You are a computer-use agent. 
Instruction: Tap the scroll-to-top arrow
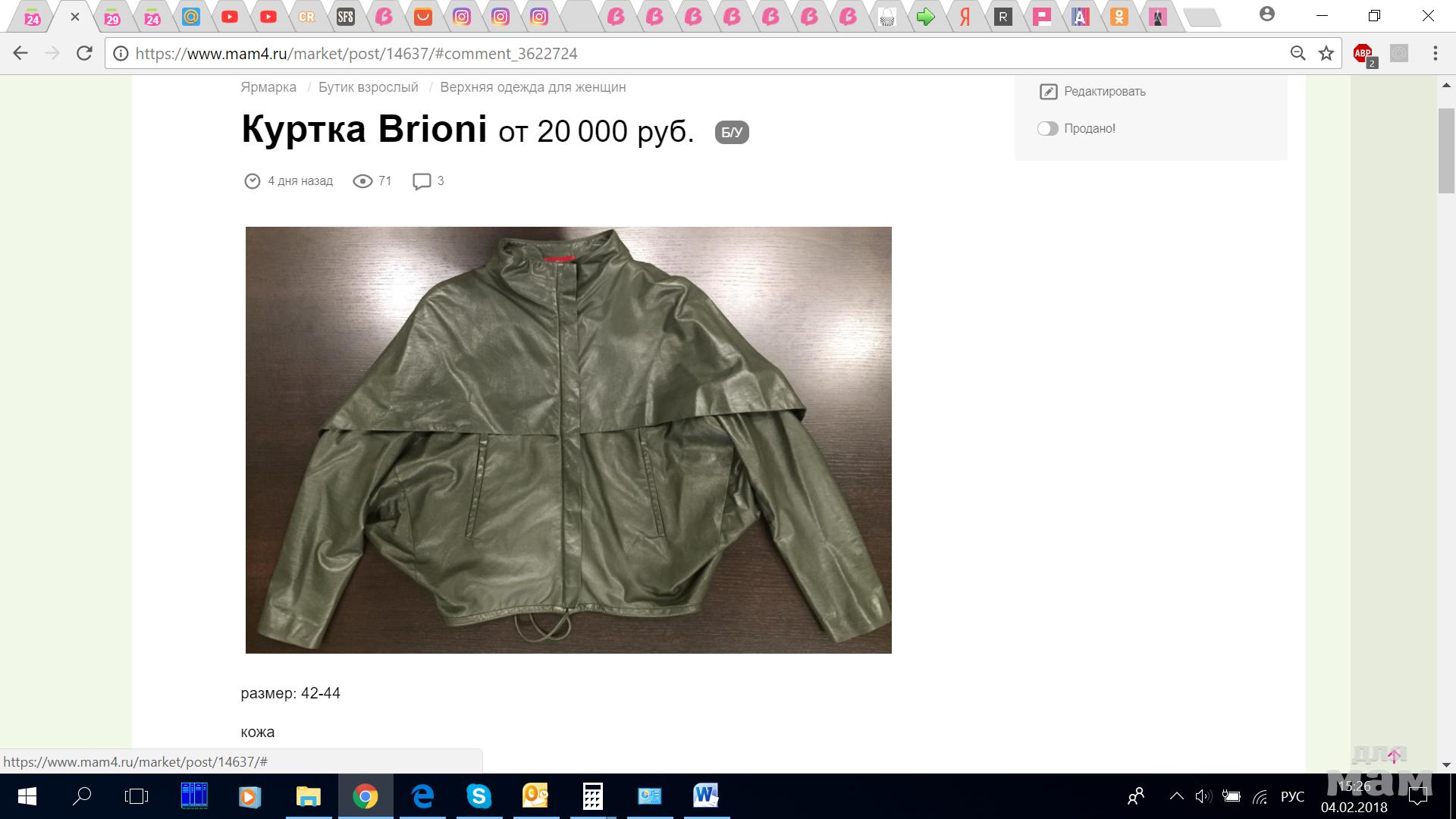click(1394, 756)
